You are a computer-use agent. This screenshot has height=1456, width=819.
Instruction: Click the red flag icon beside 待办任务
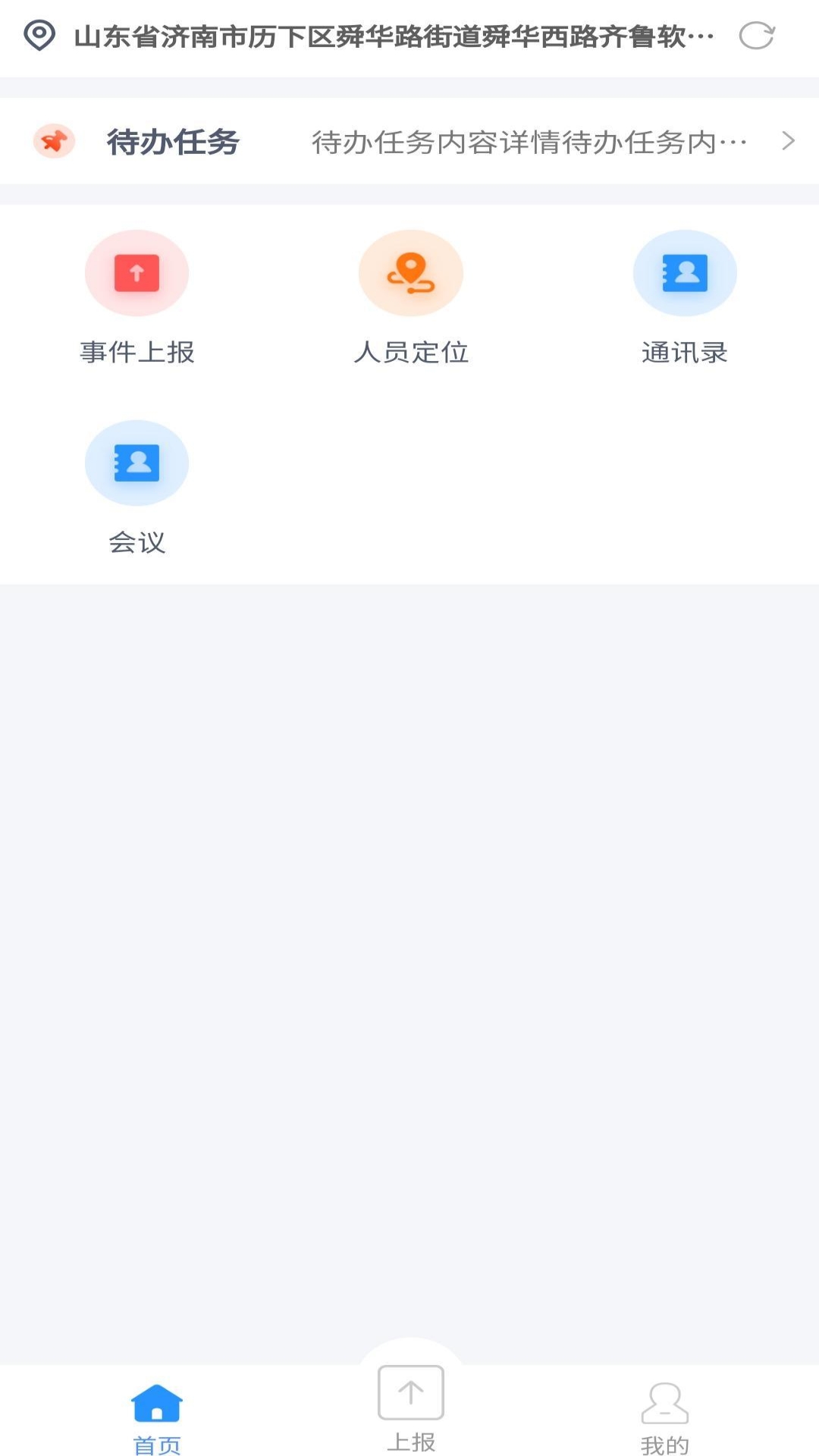[x=54, y=140]
